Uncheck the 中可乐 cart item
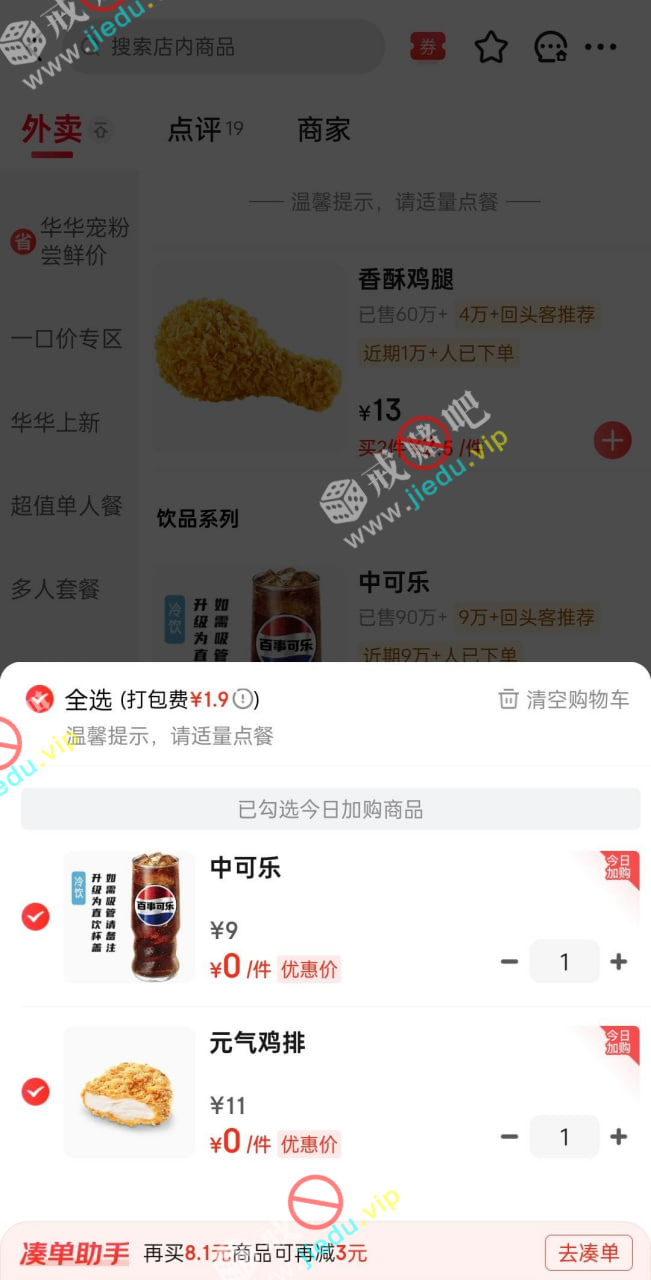 pos(35,916)
